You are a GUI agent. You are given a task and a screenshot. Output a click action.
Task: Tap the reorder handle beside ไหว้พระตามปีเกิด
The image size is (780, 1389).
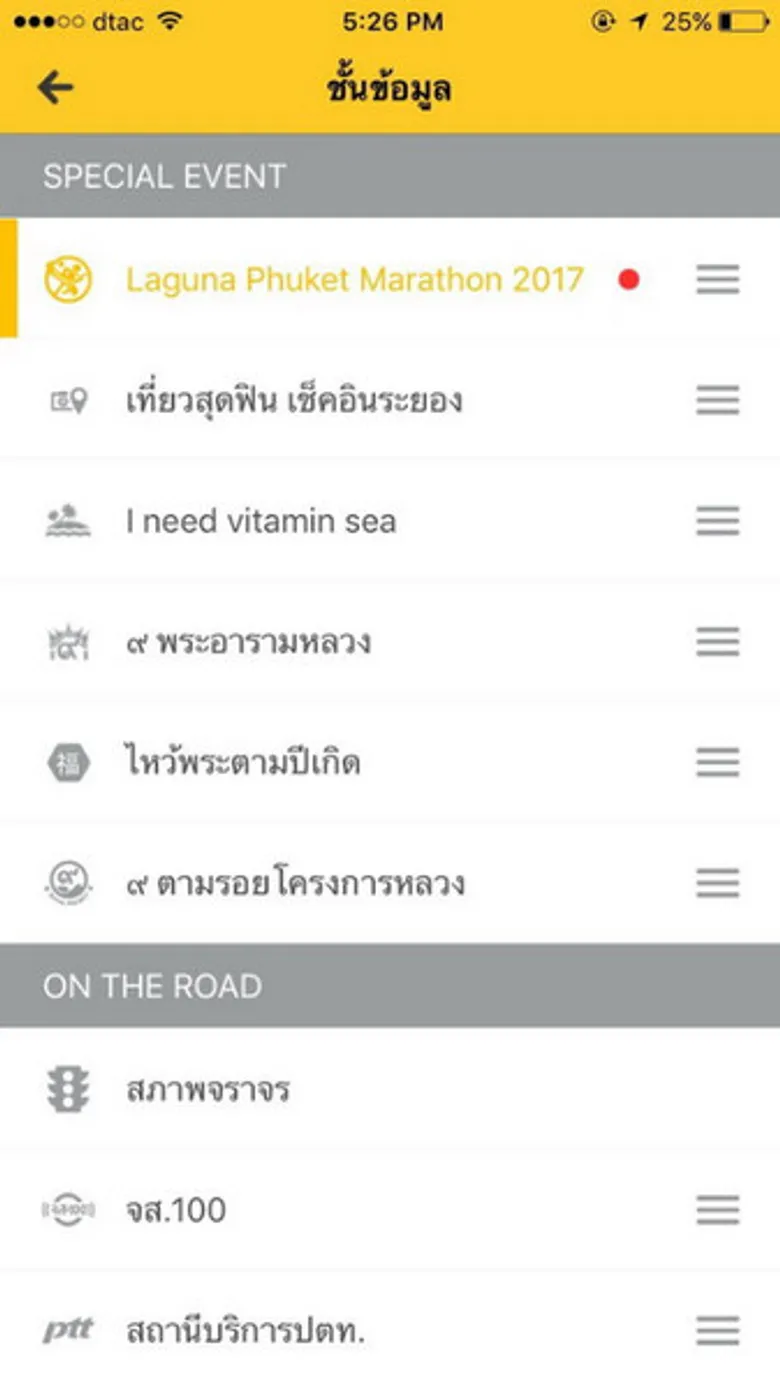pos(718,763)
